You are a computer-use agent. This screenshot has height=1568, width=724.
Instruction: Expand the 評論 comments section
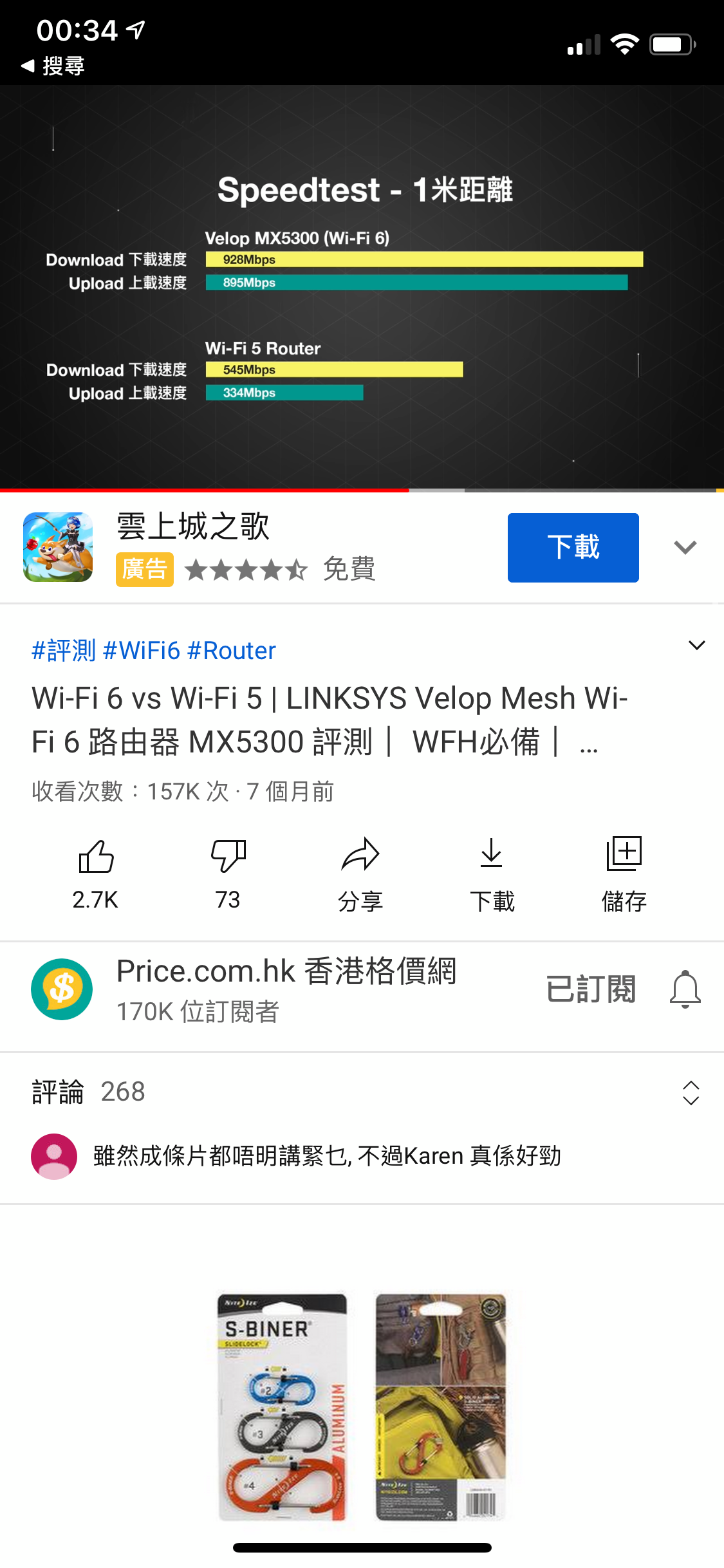click(x=362, y=1092)
